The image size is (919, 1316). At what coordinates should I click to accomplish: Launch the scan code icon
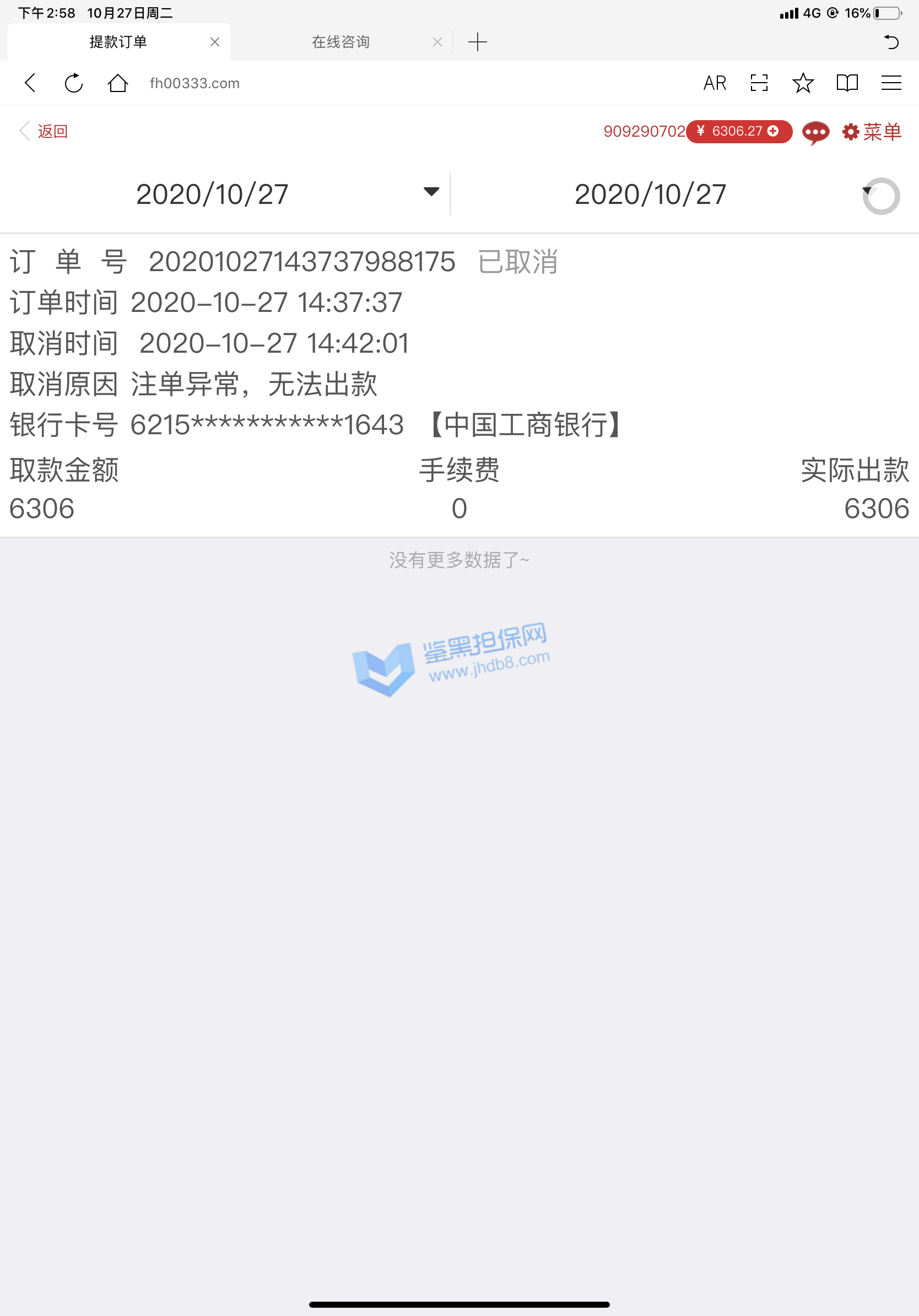(x=759, y=83)
